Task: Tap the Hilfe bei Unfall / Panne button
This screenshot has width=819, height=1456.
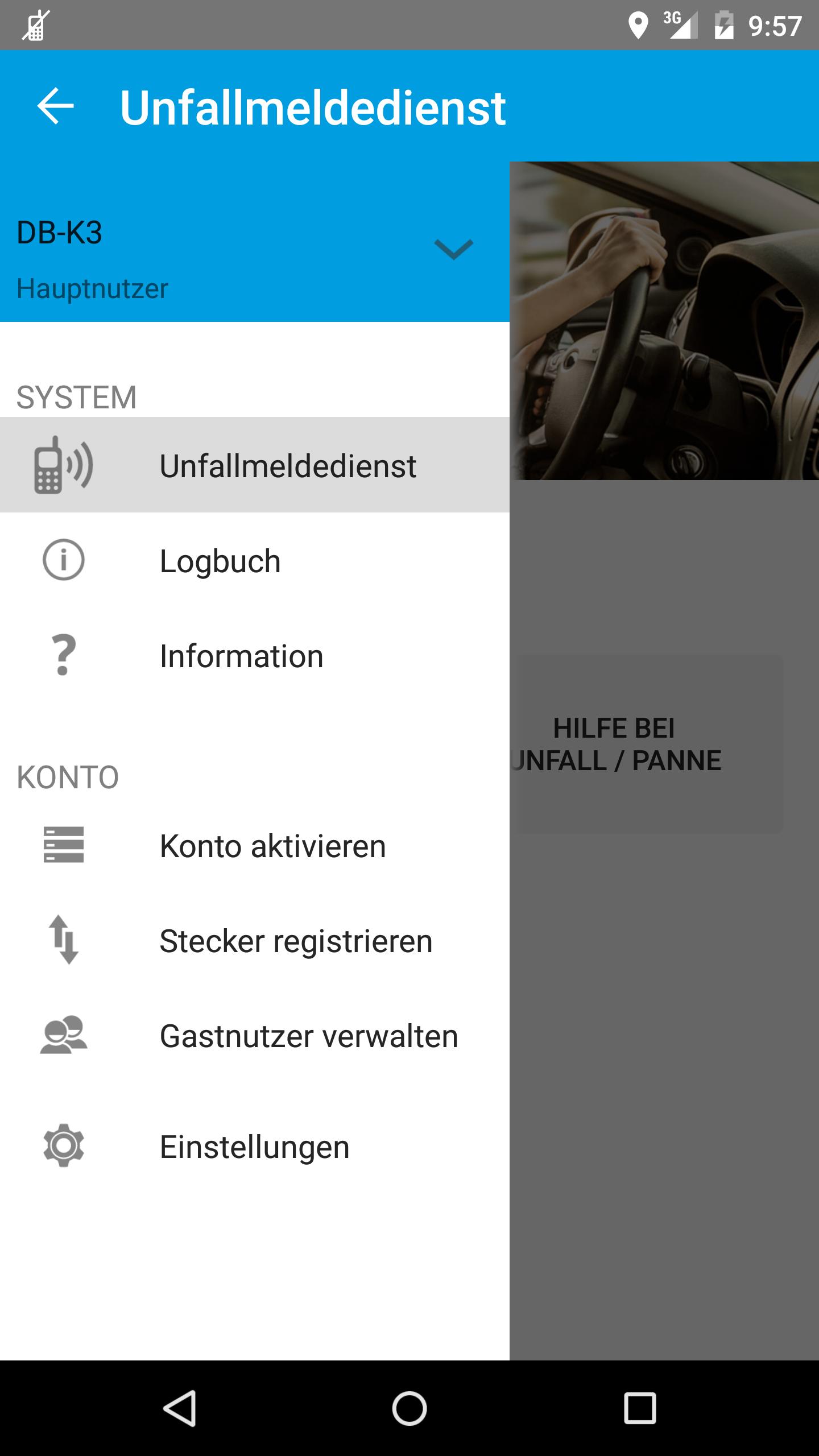Action: pyautogui.click(x=648, y=744)
